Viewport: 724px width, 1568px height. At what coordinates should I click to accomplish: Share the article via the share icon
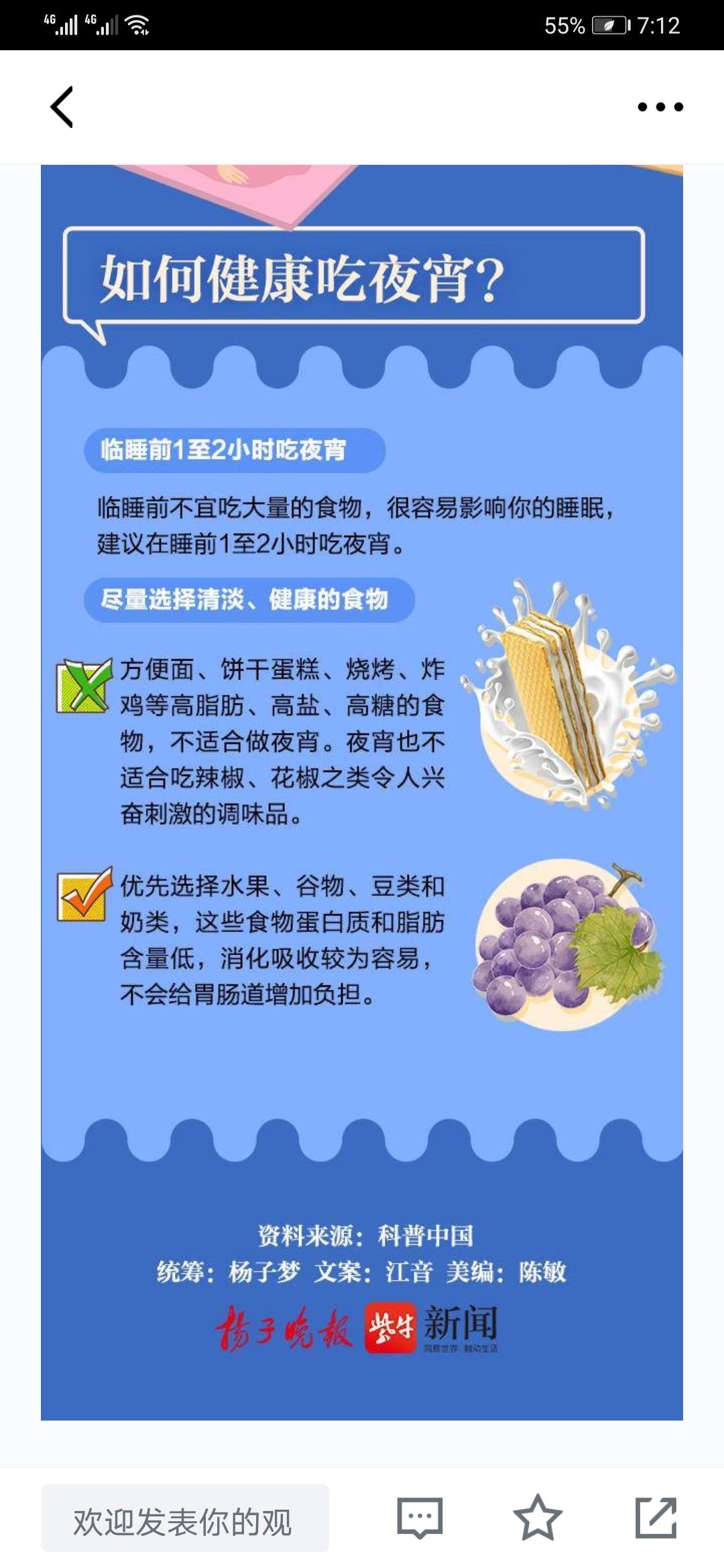coord(656,1517)
